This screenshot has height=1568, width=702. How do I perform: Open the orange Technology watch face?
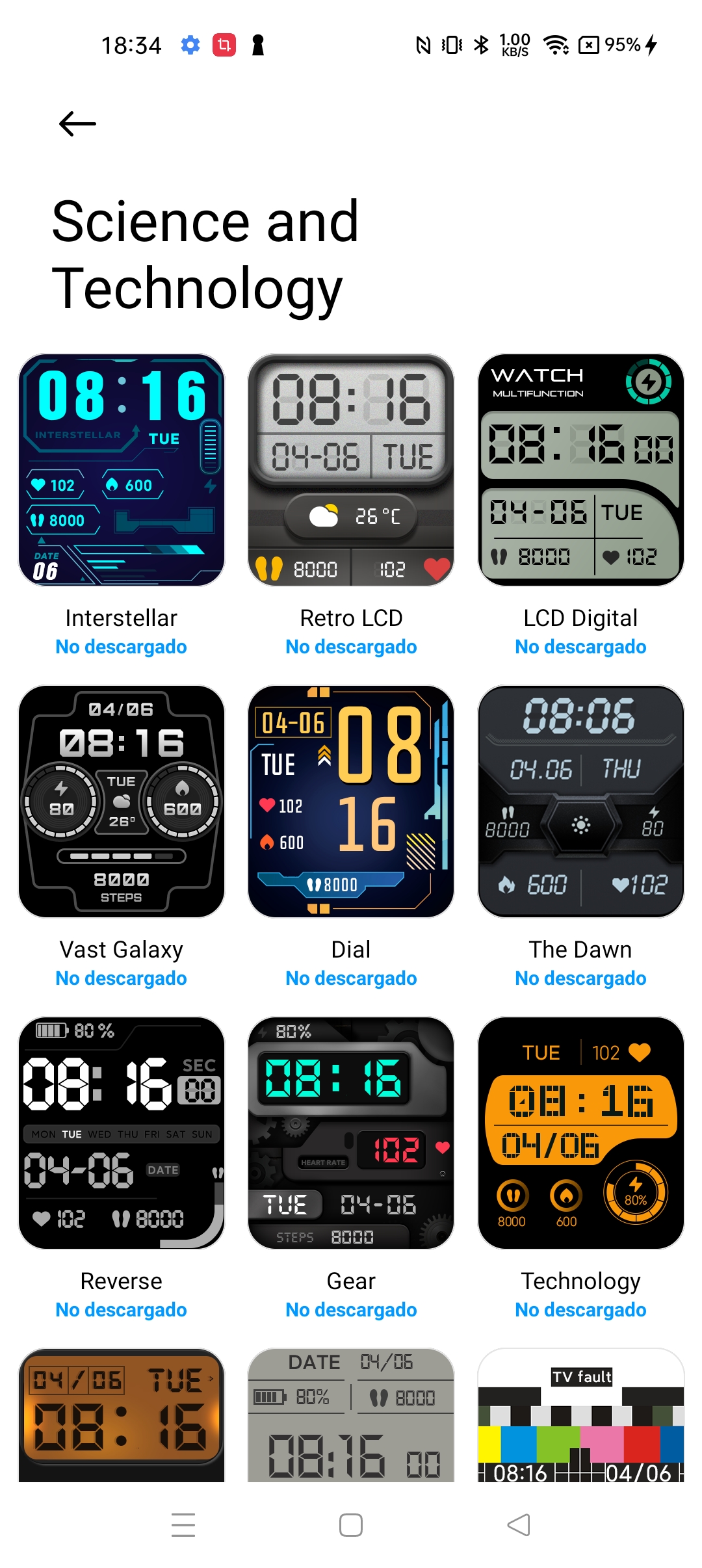(581, 1133)
